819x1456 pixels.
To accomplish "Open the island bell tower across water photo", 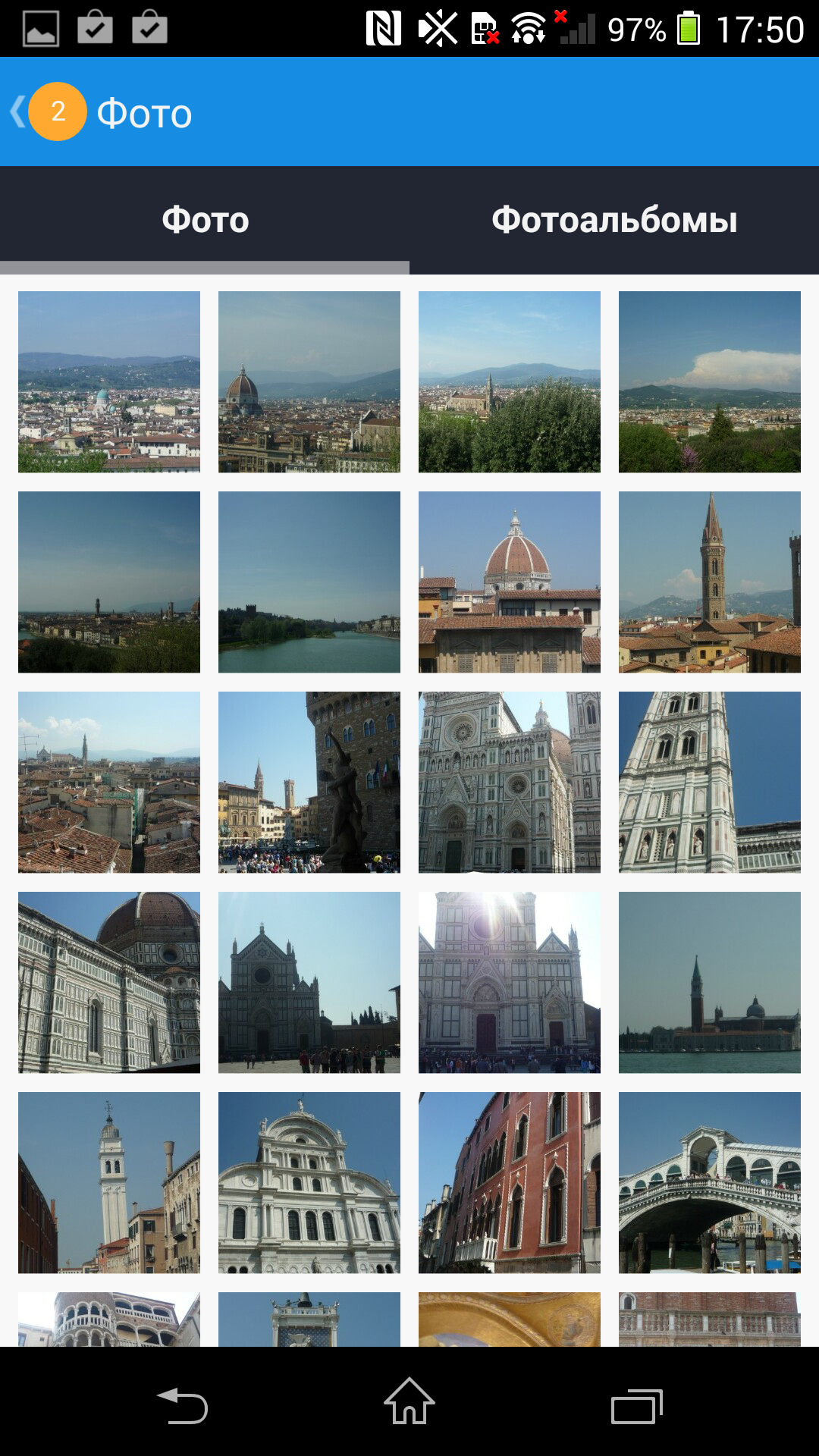I will point(709,982).
